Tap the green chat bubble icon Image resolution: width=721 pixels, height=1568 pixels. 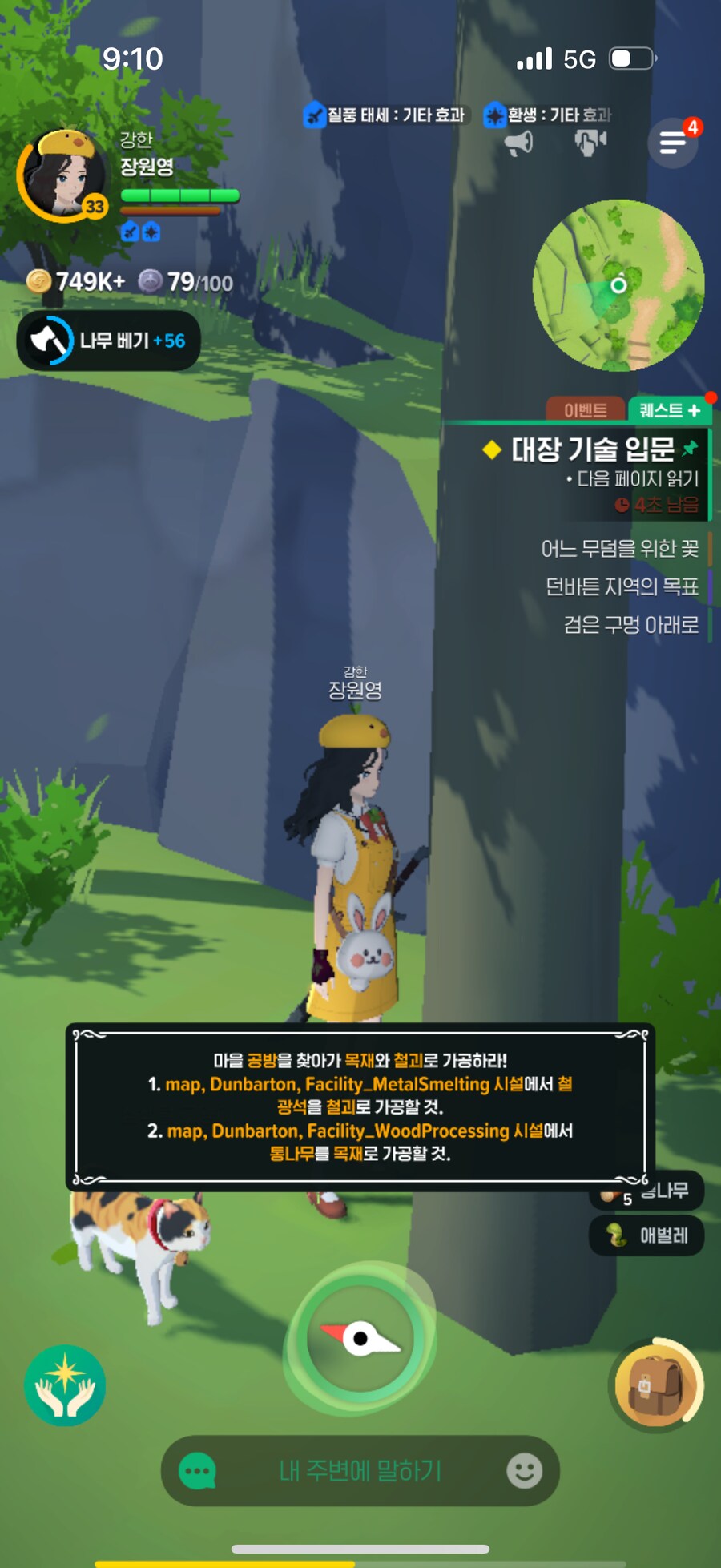pos(197,1471)
